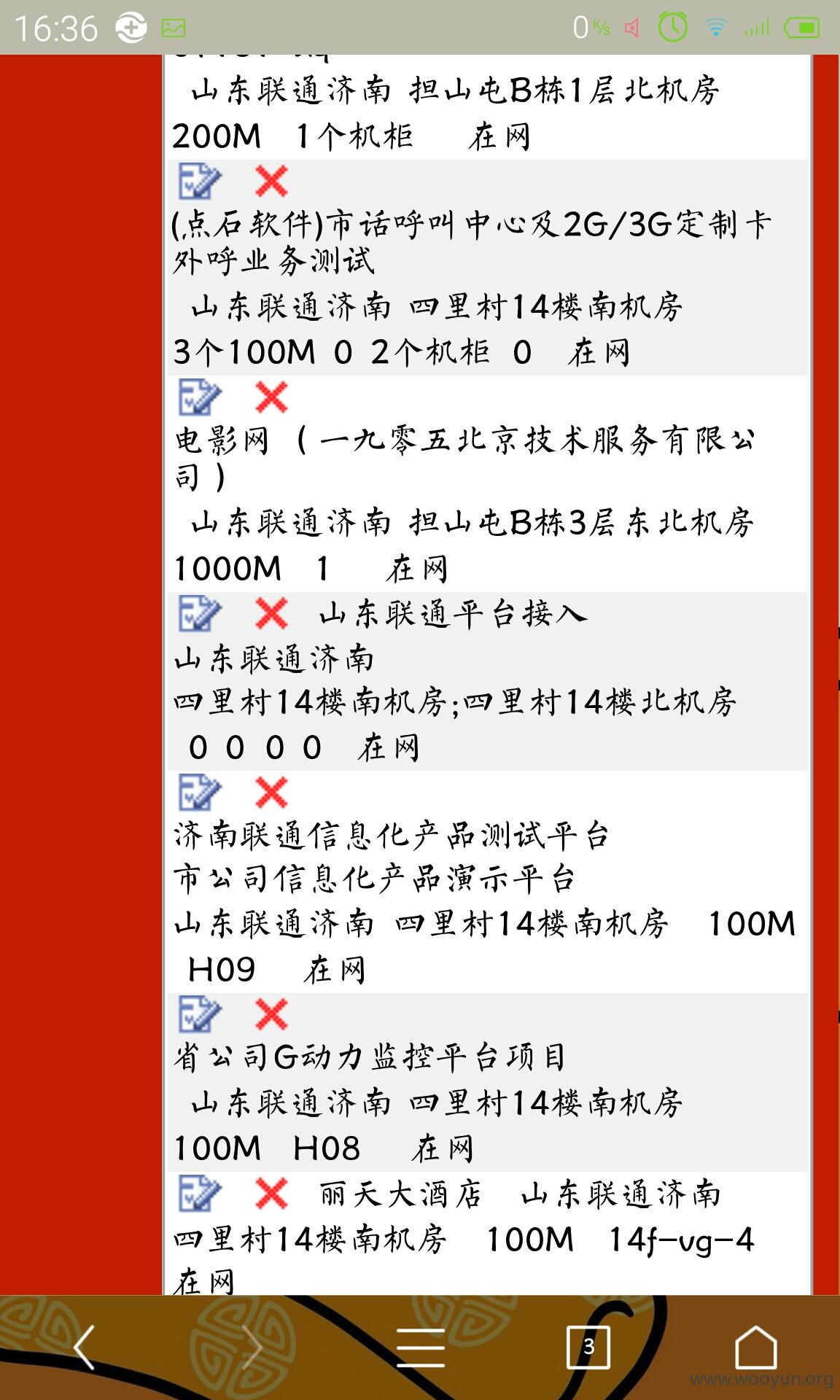Edit the 山东联通平台接入 entry
This screenshot has width=840, height=1400.
click(199, 613)
